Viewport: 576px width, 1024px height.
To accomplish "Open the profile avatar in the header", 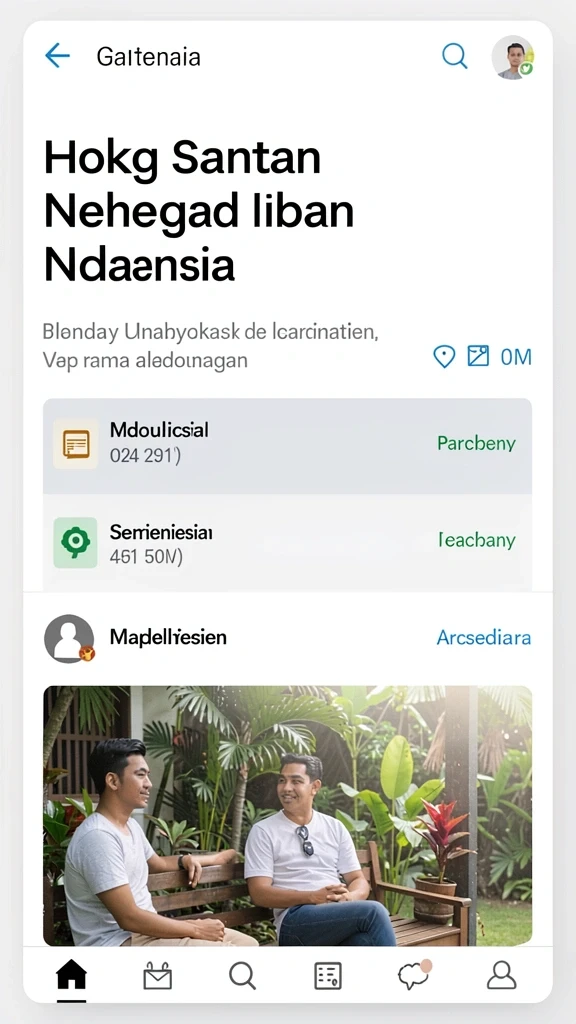I will pyautogui.click(x=513, y=57).
